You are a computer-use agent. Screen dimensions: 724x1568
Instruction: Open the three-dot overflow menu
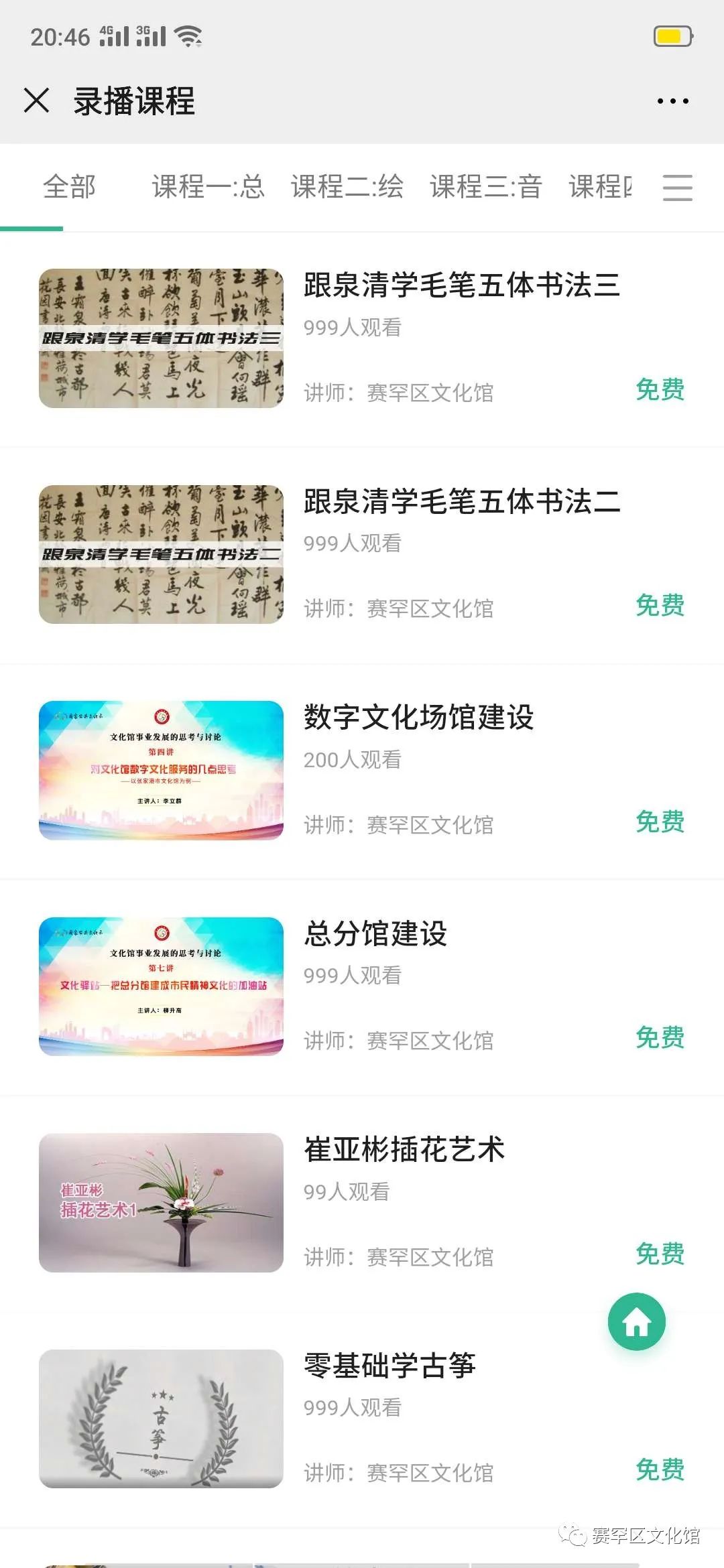point(672,101)
